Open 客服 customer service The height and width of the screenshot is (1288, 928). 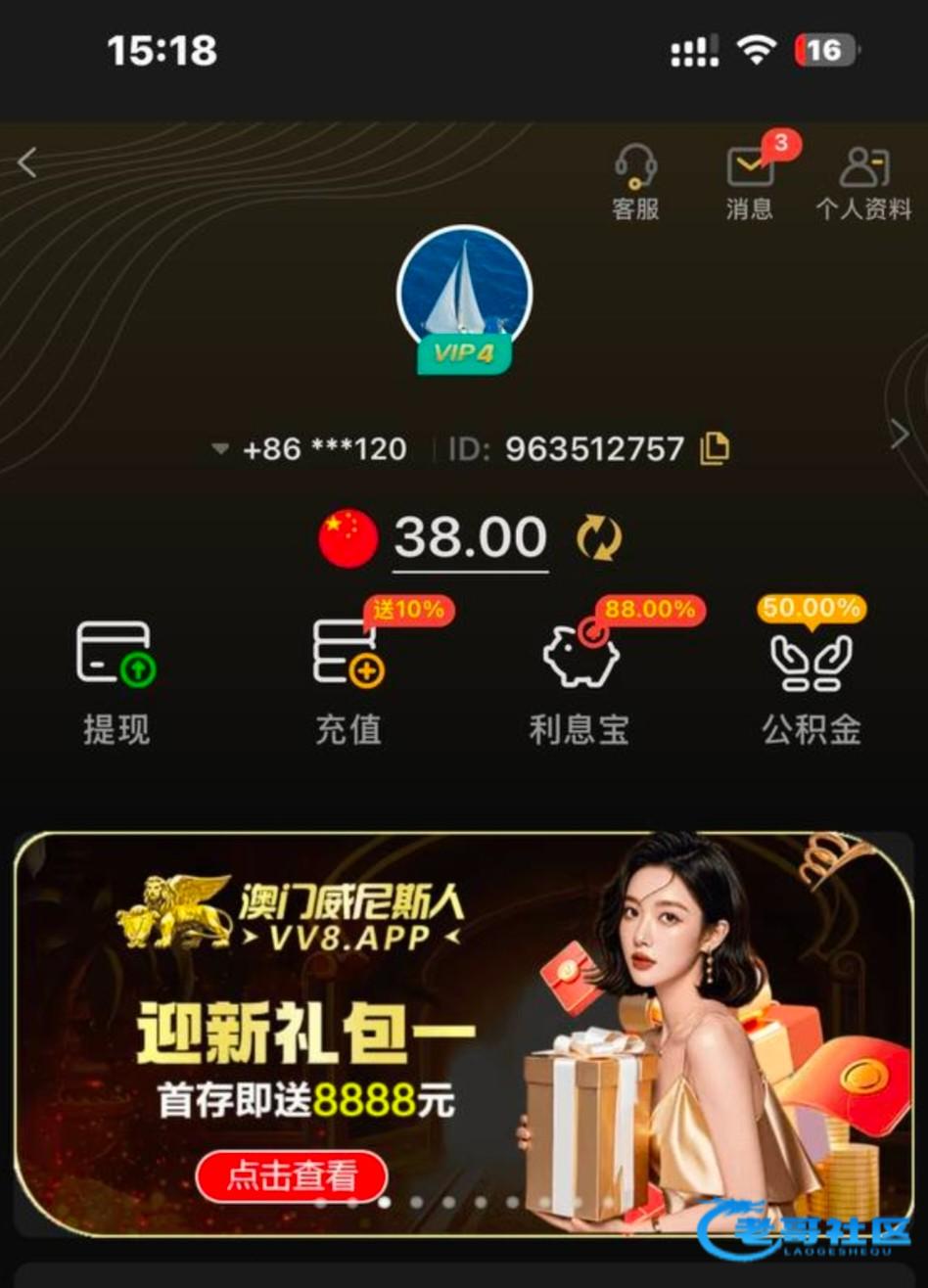[x=636, y=181]
